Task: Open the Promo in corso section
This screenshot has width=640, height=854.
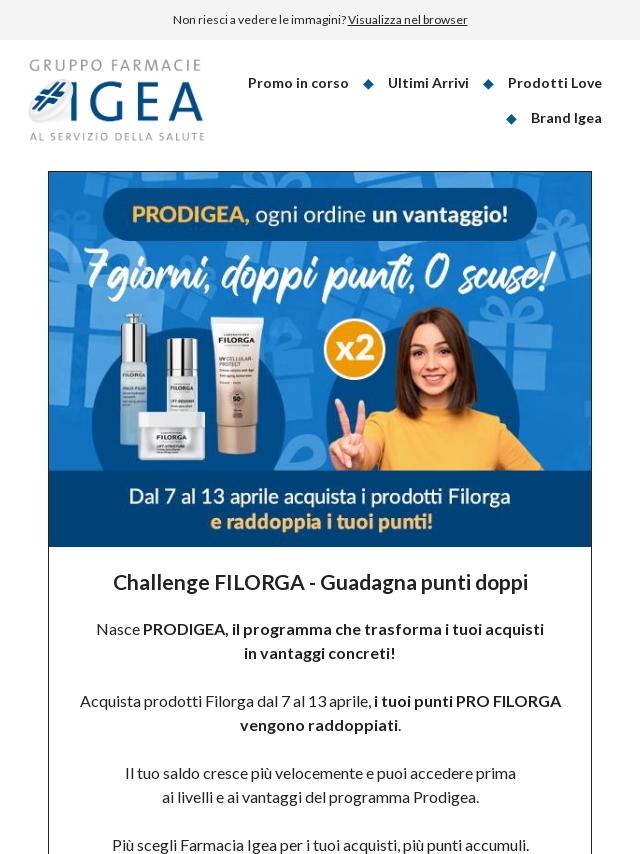Action: pos(298,83)
